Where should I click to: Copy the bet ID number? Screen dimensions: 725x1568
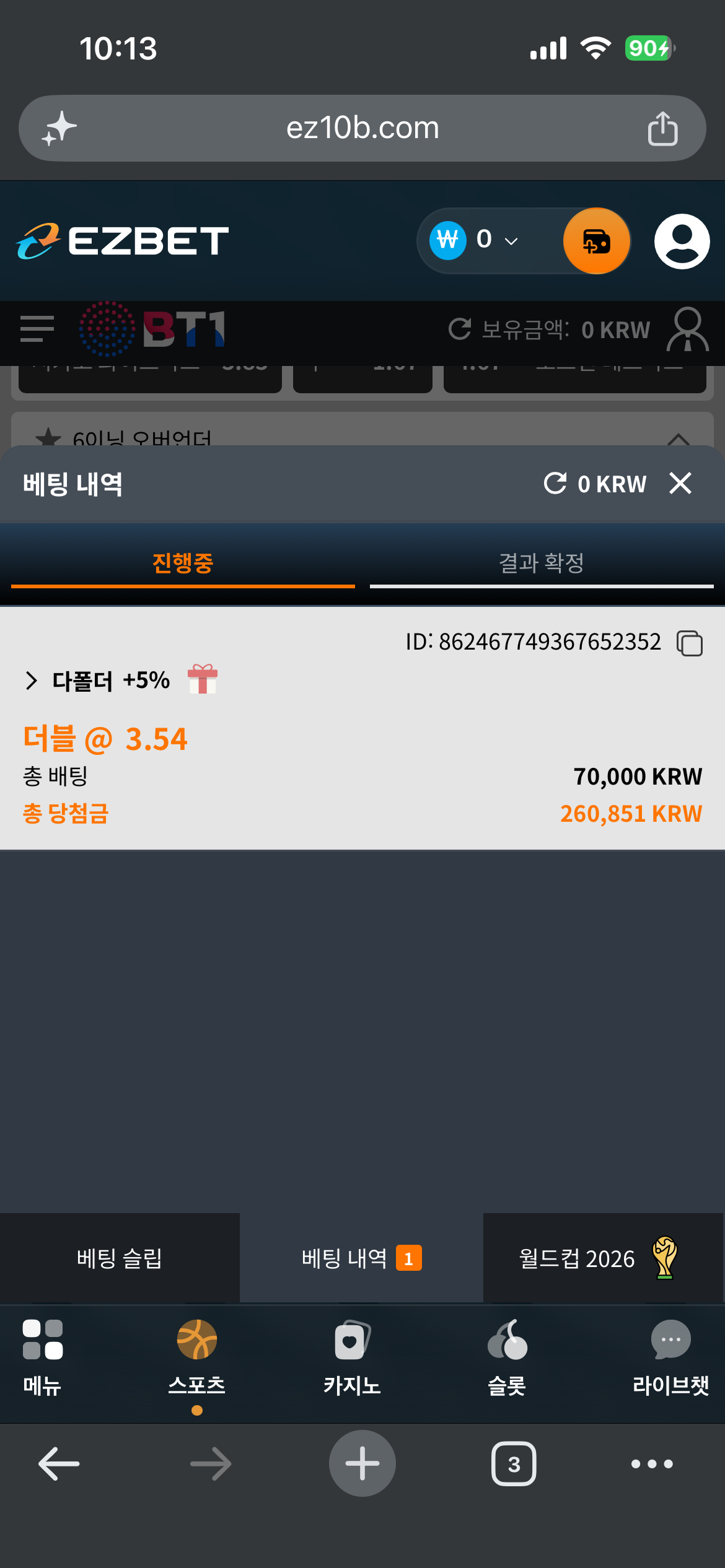point(690,643)
